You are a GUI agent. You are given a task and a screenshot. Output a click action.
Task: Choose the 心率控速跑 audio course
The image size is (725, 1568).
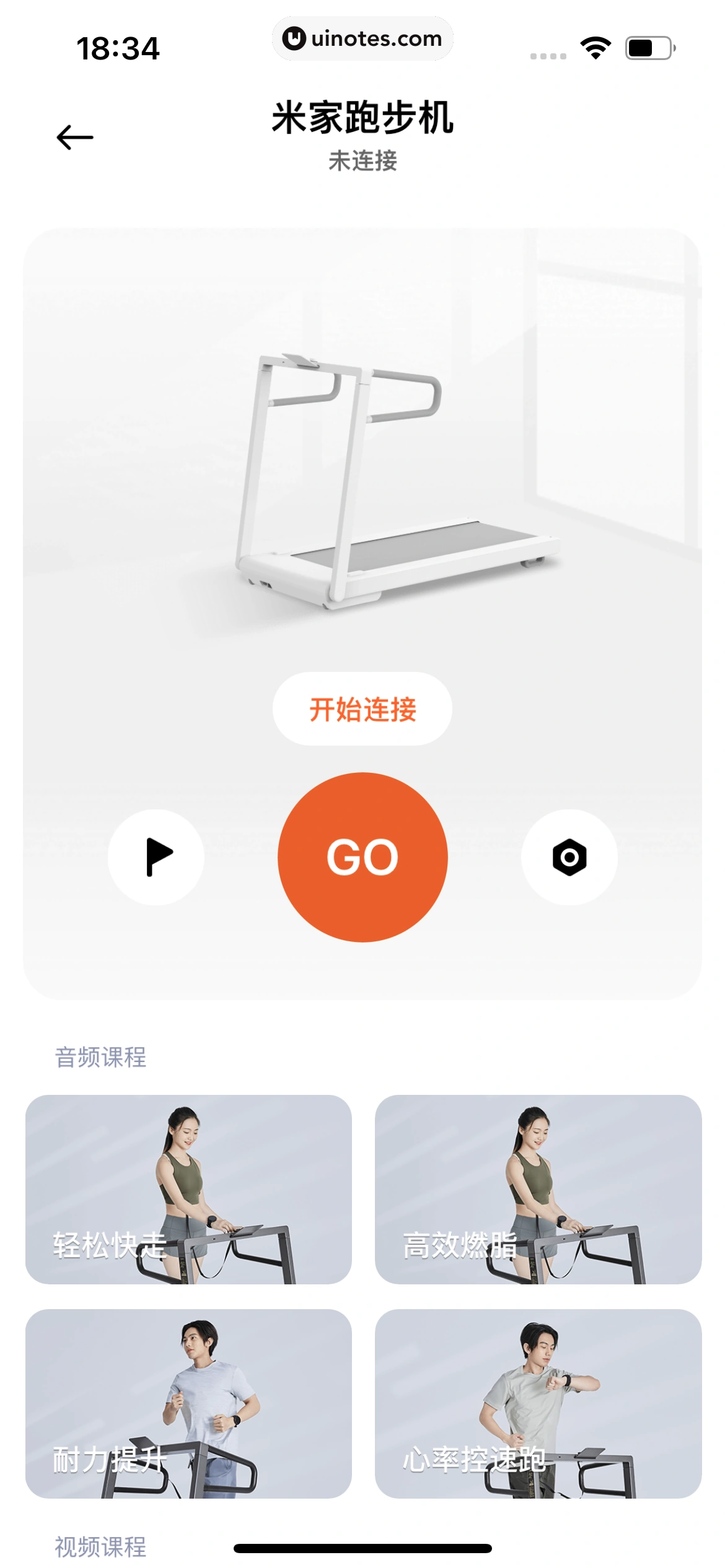[x=538, y=1403]
